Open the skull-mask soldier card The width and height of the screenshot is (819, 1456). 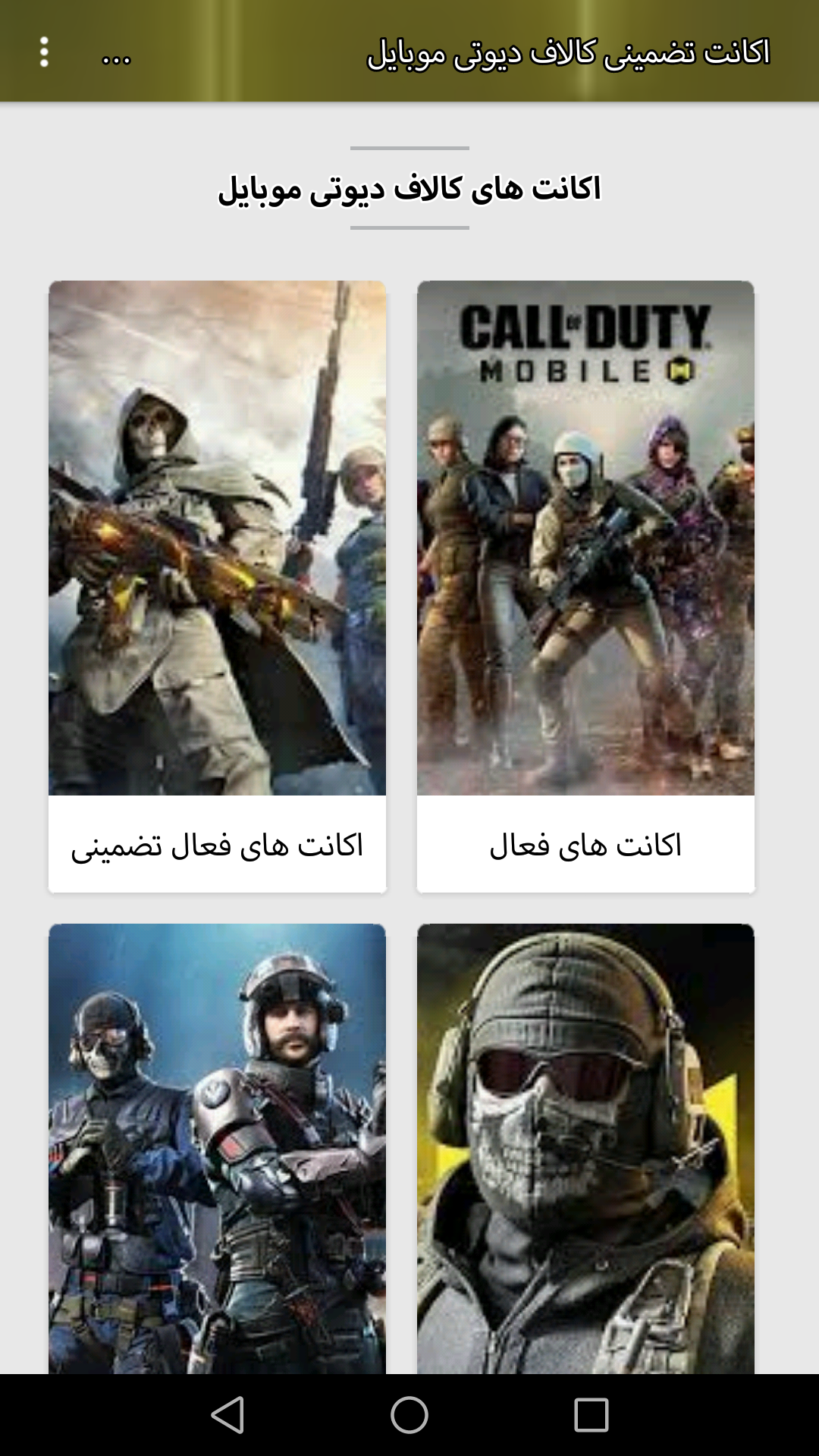585,1148
